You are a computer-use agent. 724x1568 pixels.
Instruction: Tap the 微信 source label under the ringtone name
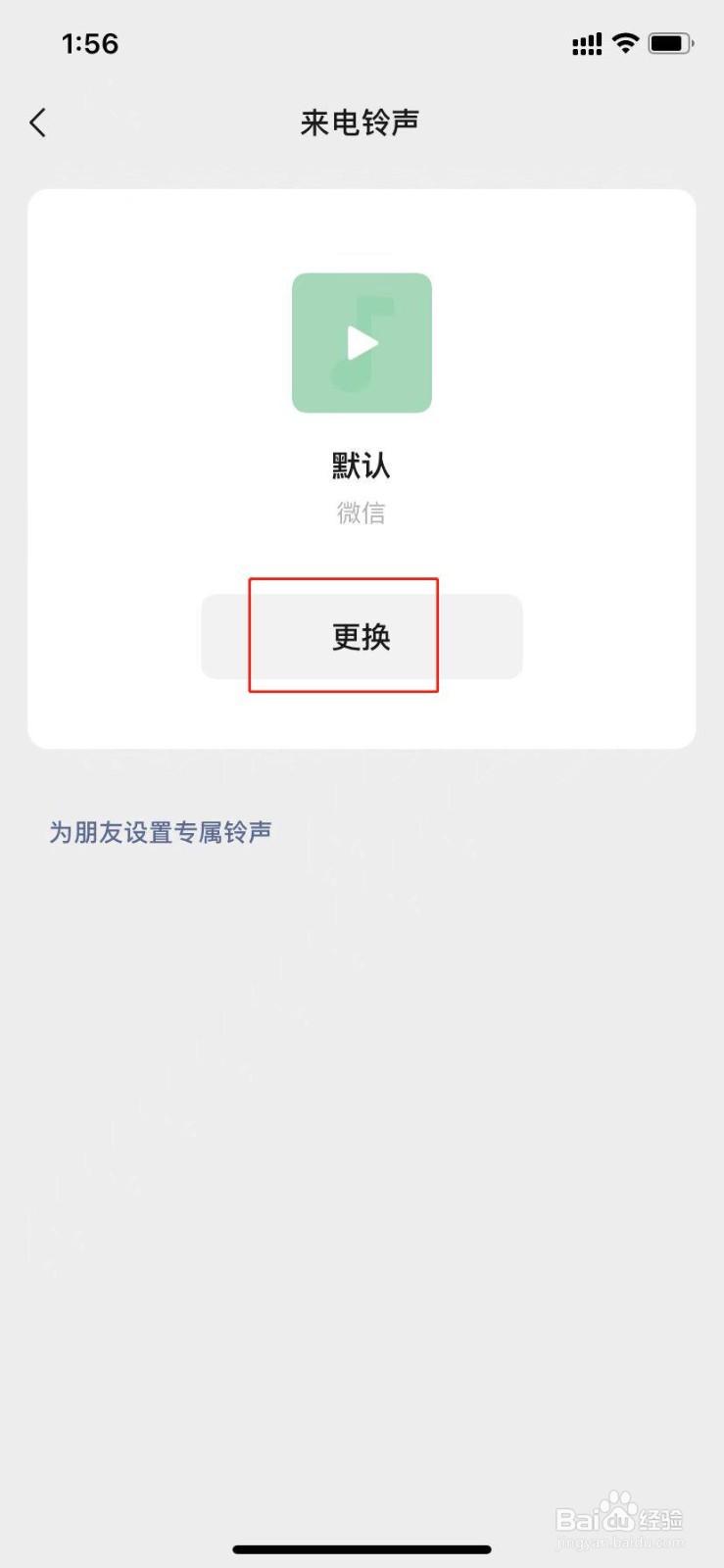coord(362,512)
